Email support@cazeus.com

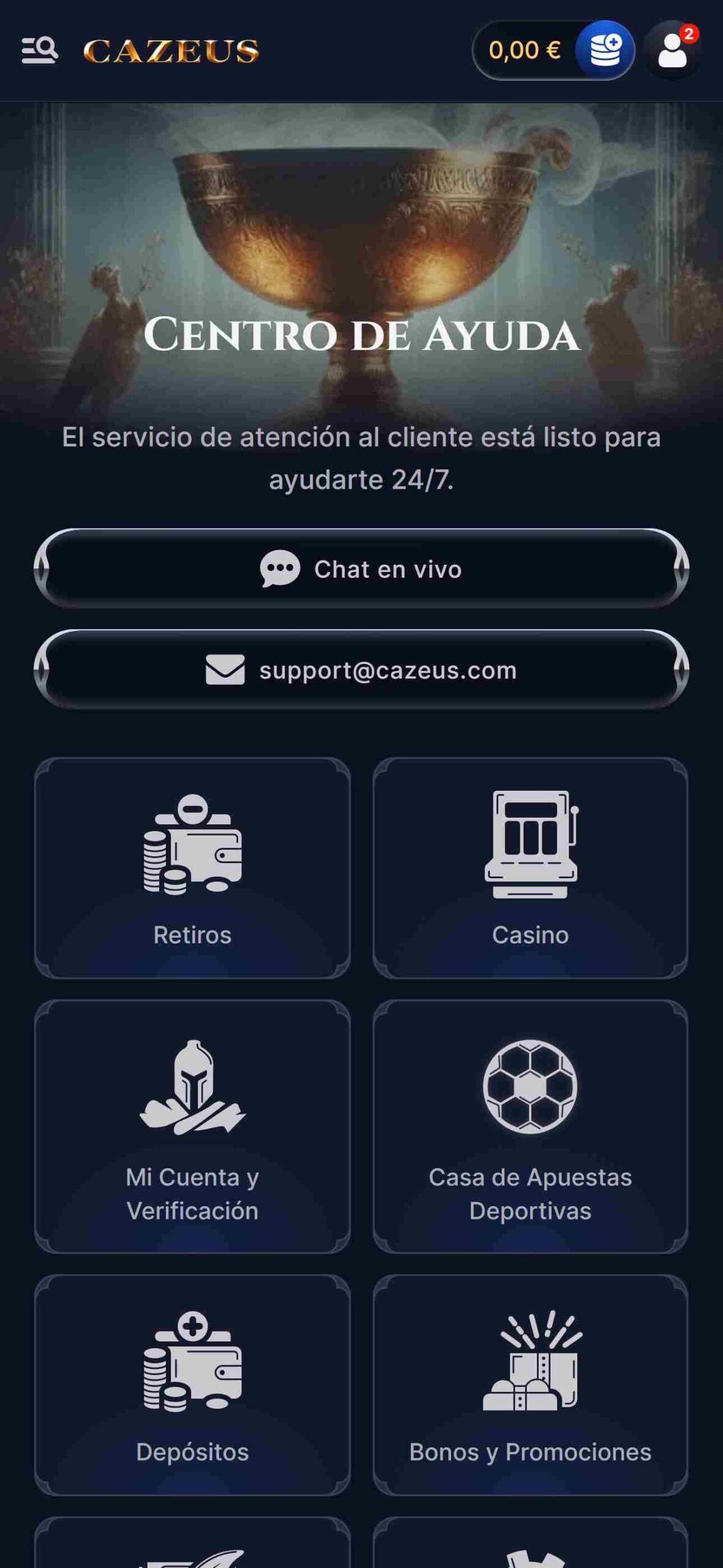[361, 669]
